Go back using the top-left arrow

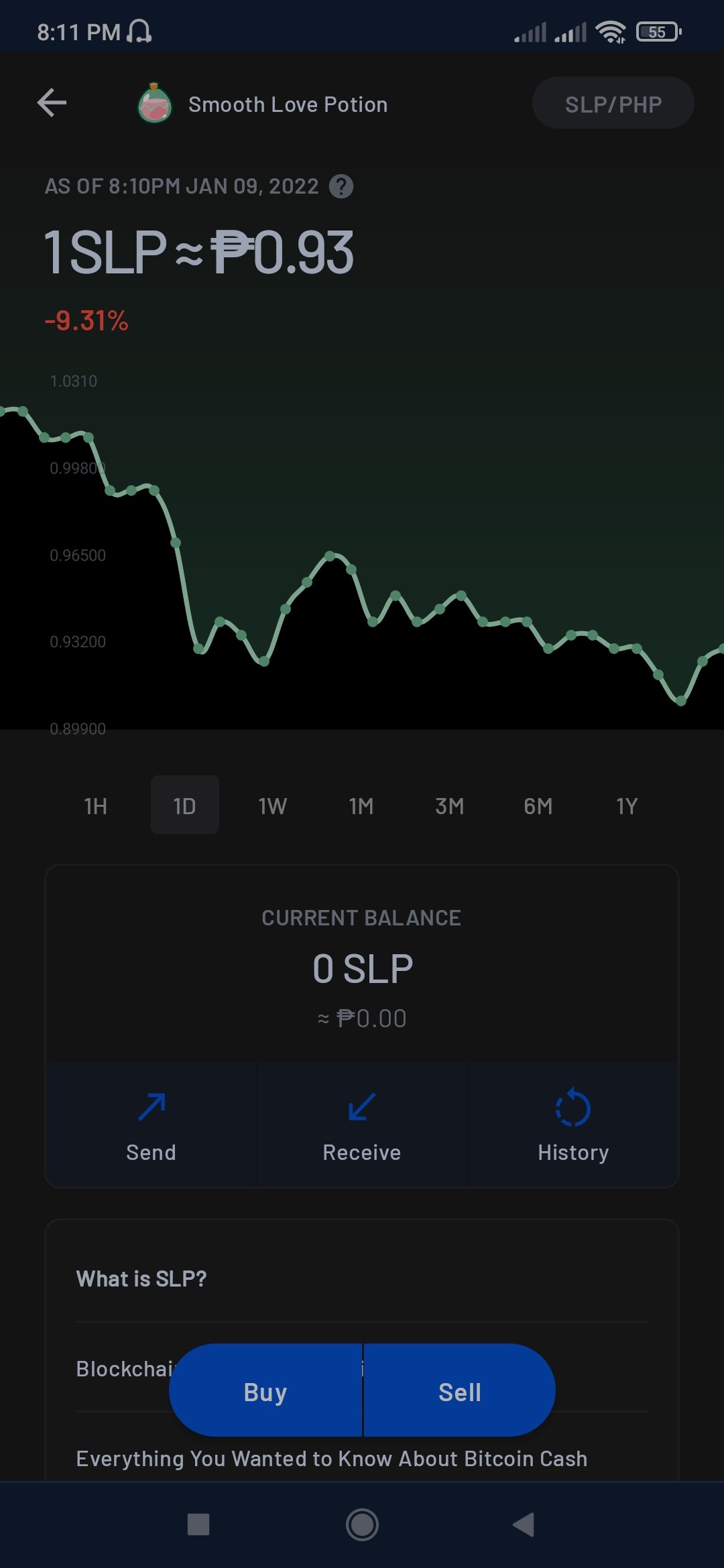52,103
